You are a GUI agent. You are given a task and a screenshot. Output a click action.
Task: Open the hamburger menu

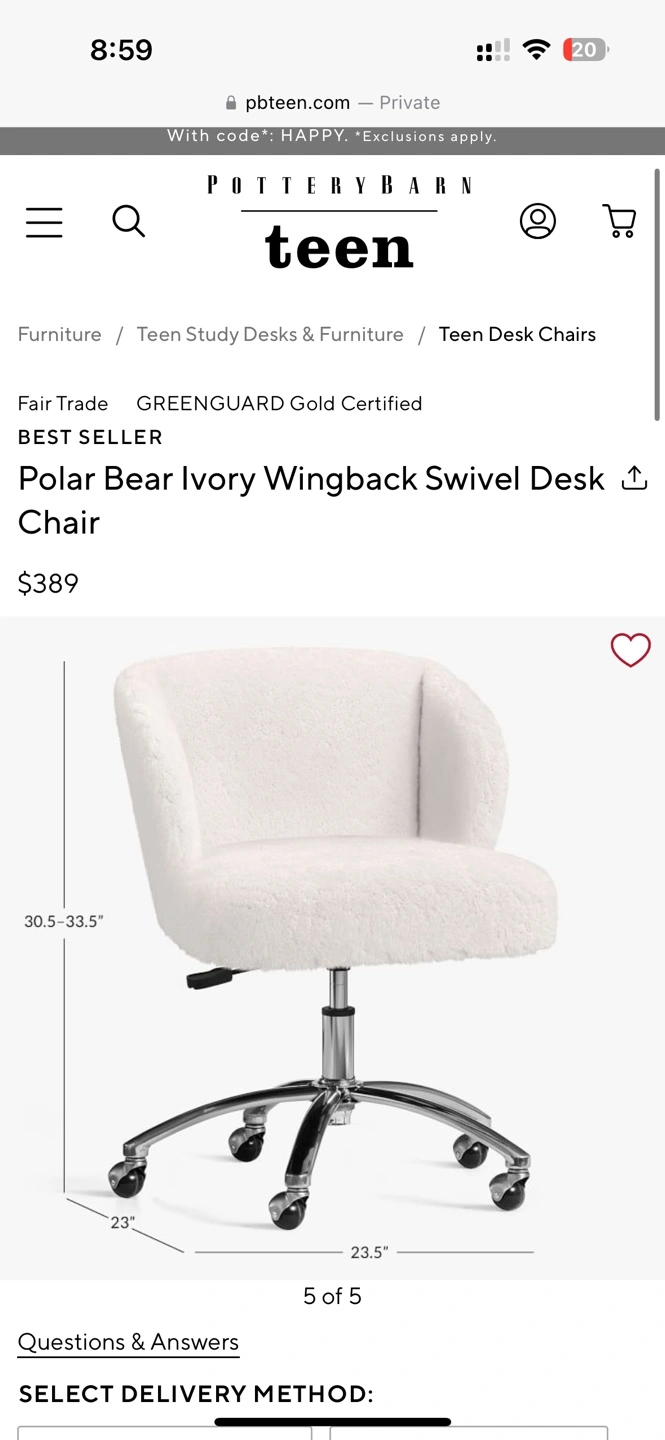click(x=44, y=222)
